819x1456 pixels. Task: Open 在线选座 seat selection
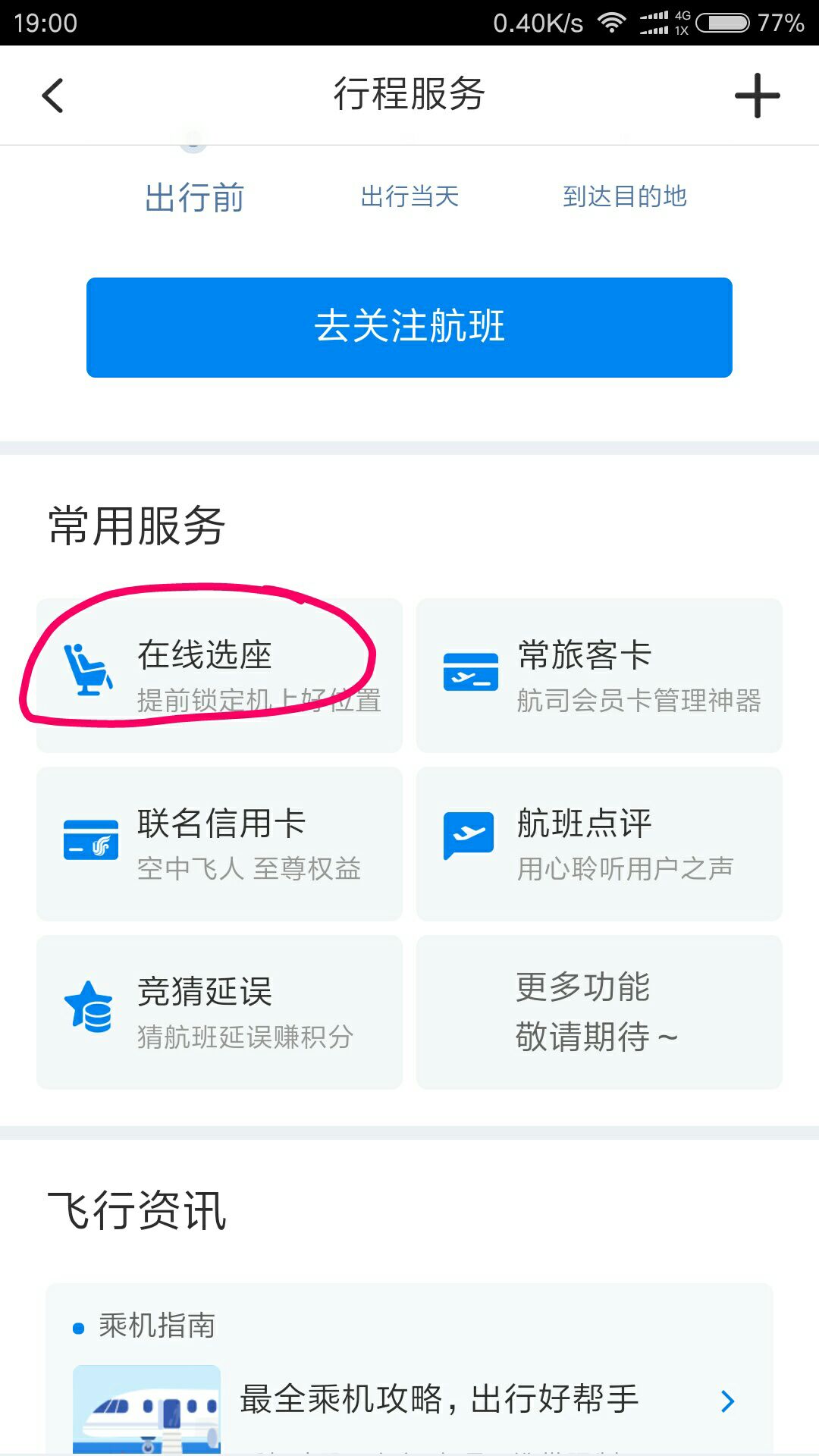[x=219, y=675]
